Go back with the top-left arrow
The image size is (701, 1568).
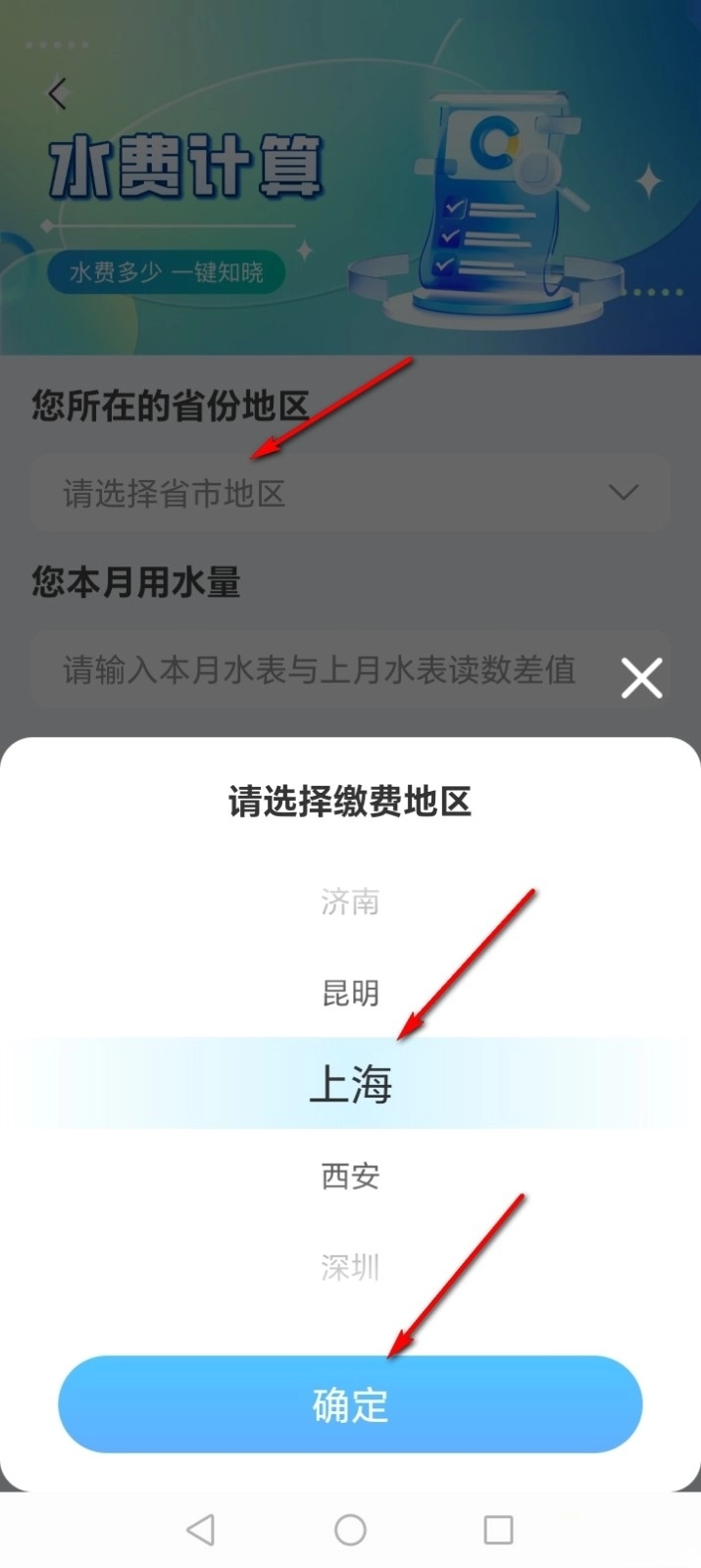point(58,94)
